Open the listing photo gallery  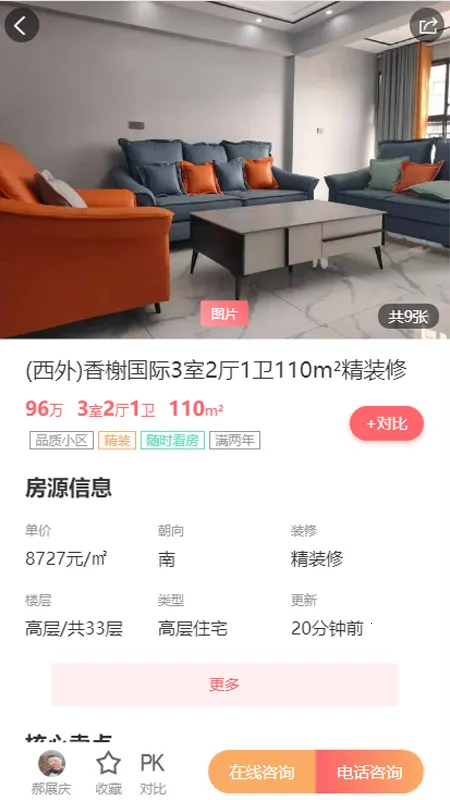(x=225, y=169)
